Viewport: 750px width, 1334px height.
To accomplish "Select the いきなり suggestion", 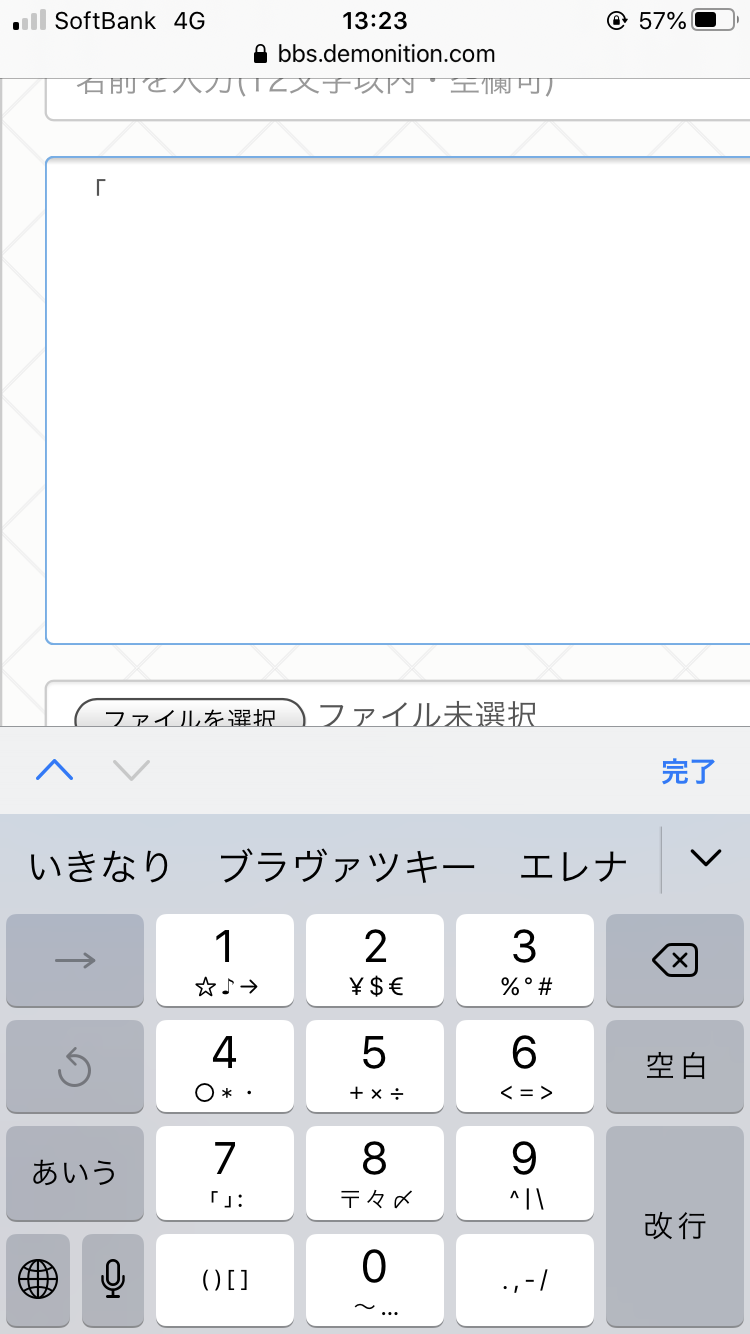I will [100, 865].
